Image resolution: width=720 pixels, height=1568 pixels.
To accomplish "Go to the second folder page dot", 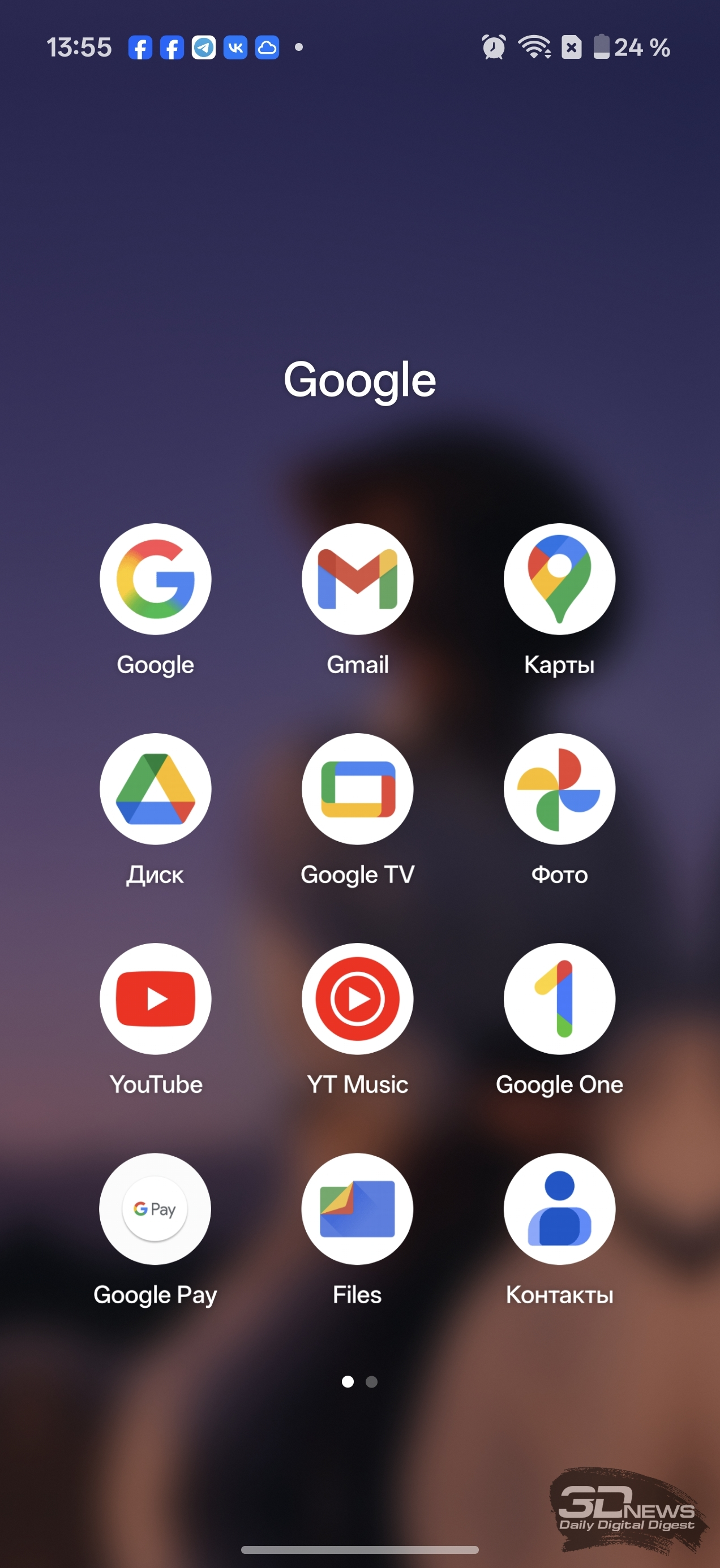I will click(371, 1382).
